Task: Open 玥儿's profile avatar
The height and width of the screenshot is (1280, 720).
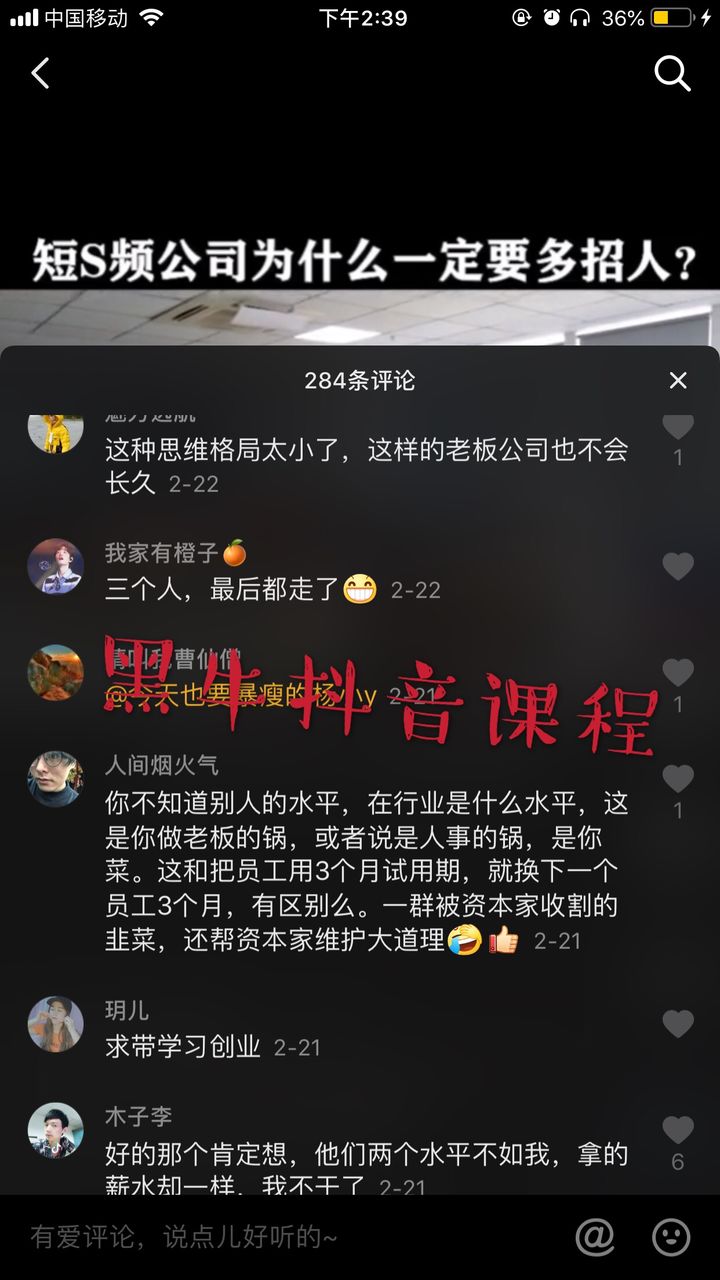Action: tap(56, 1024)
